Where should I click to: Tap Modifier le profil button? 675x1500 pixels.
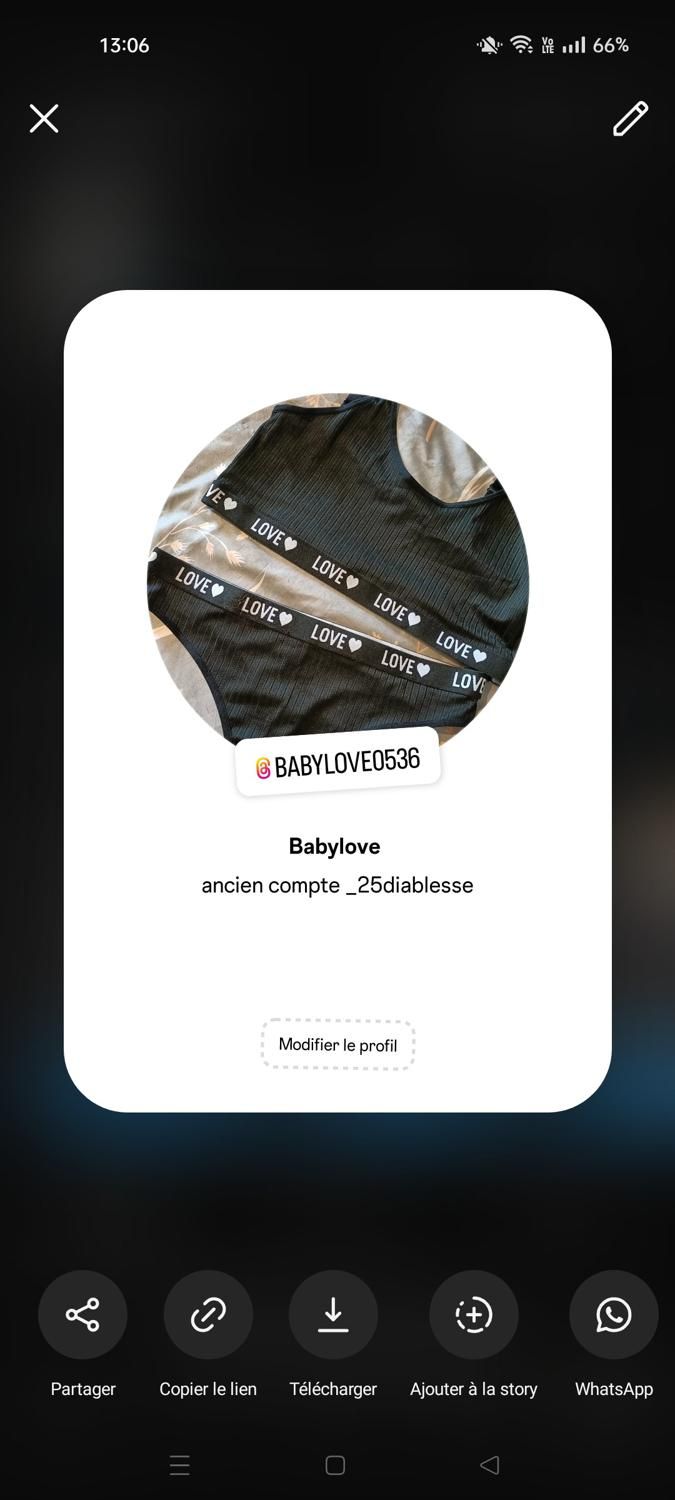click(x=338, y=1045)
